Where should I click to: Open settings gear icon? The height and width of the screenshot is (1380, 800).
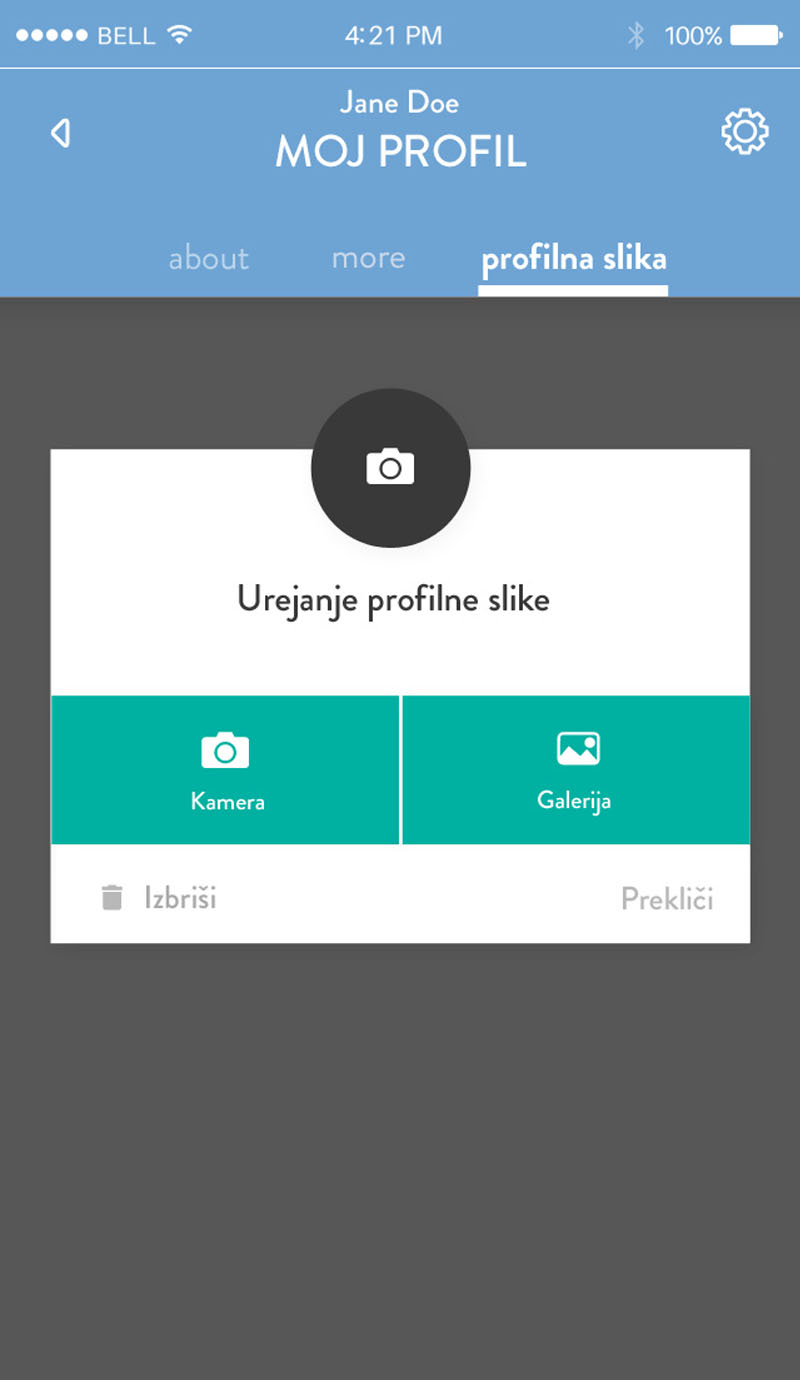pos(744,133)
